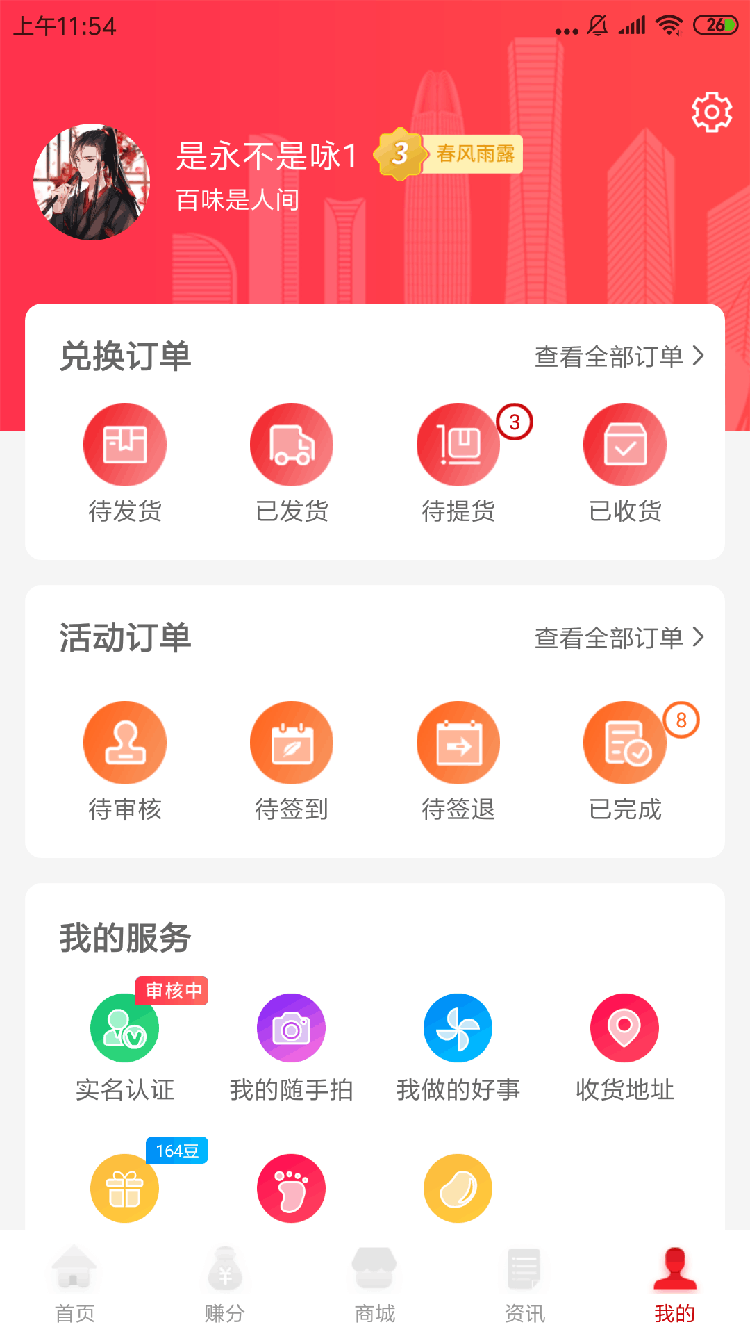750x1334 pixels.
Task: Open the settings gear at top right
Action: coord(711,112)
